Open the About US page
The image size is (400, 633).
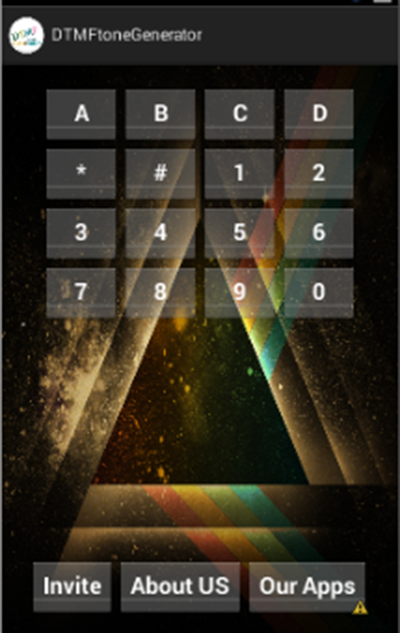[x=180, y=587]
